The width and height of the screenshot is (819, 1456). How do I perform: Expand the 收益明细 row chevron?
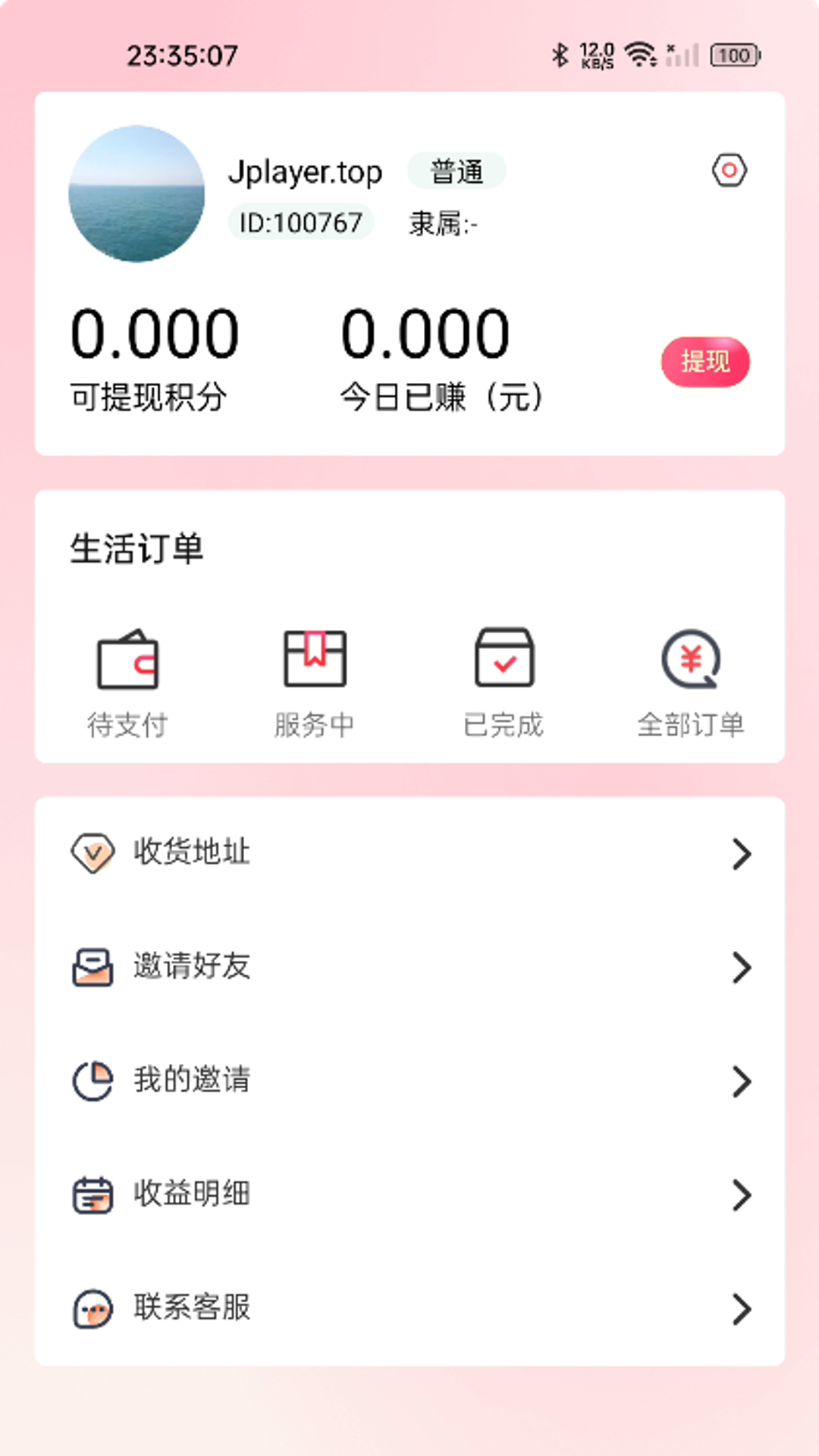[741, 1195]
